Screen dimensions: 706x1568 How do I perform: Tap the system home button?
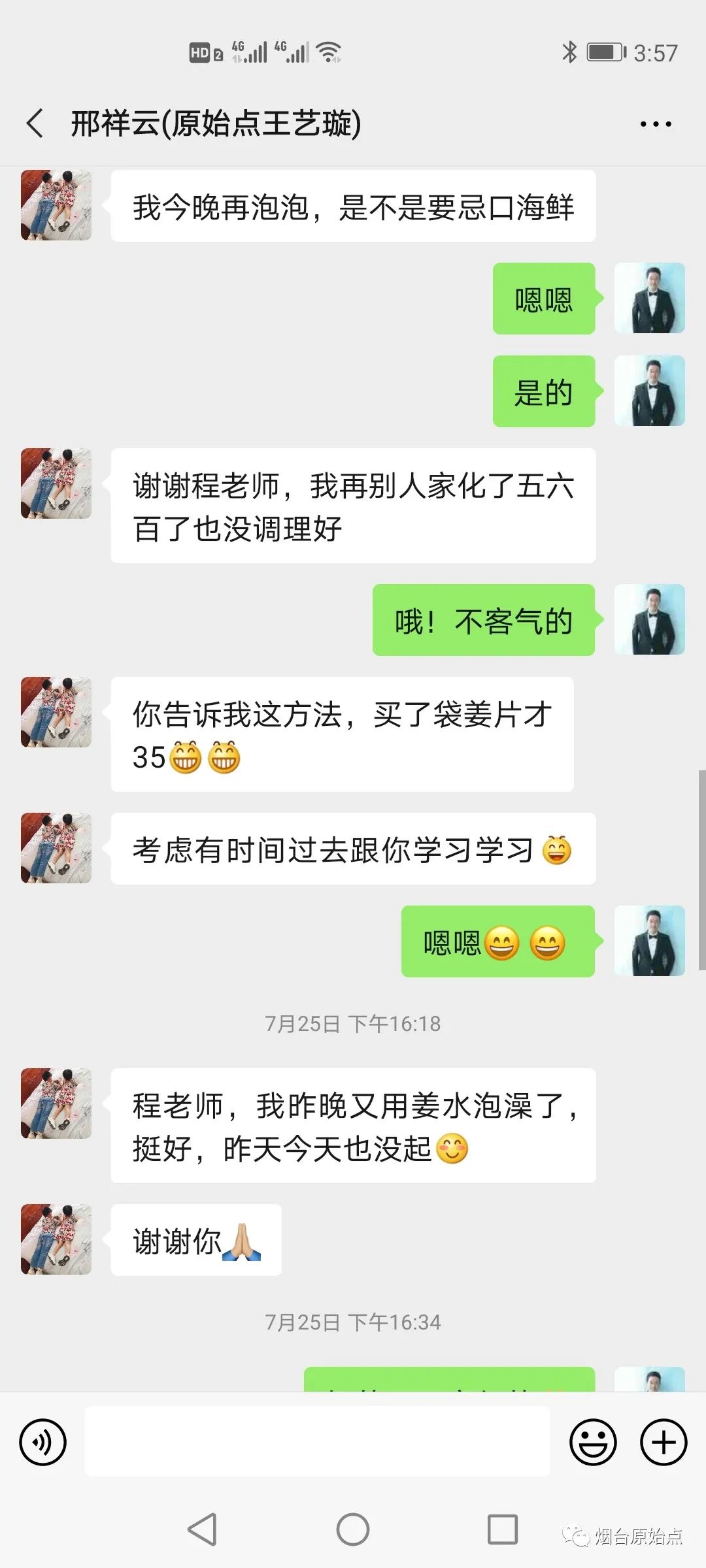point(353,1529)
